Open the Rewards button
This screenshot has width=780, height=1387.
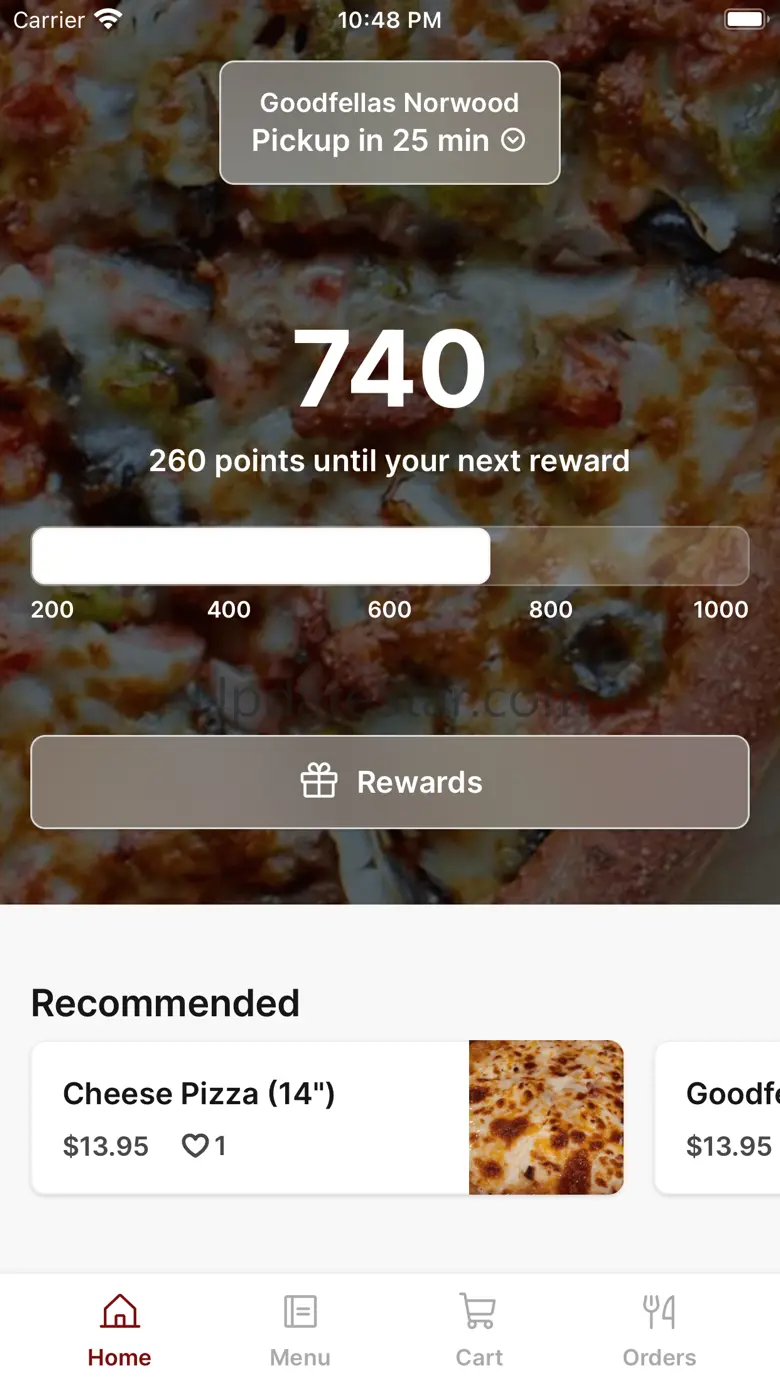coord(389,782)
